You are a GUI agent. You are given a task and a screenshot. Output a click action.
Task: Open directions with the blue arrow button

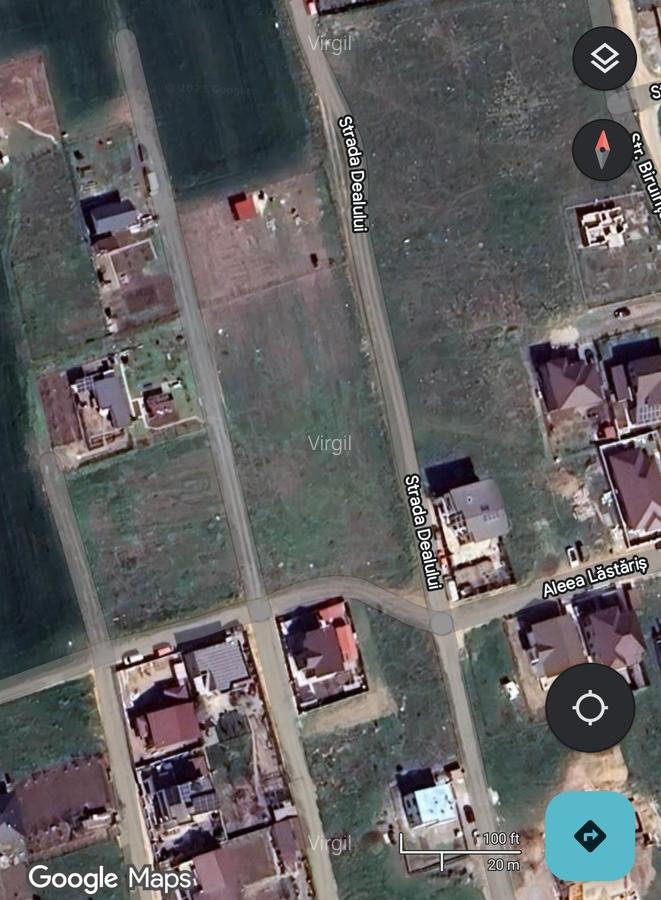pyautogui.click(x=590, y=836)
